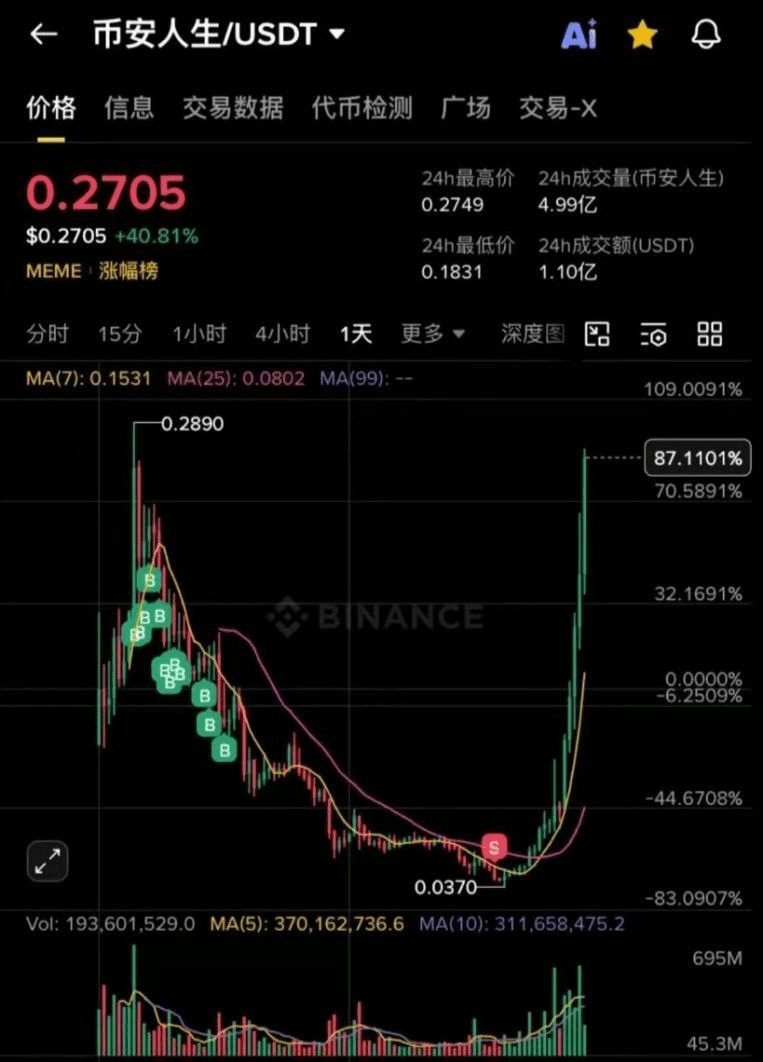763x1062 pixels.
Task: Switch to the 信息 tab
Action: [x=128, y=108]
